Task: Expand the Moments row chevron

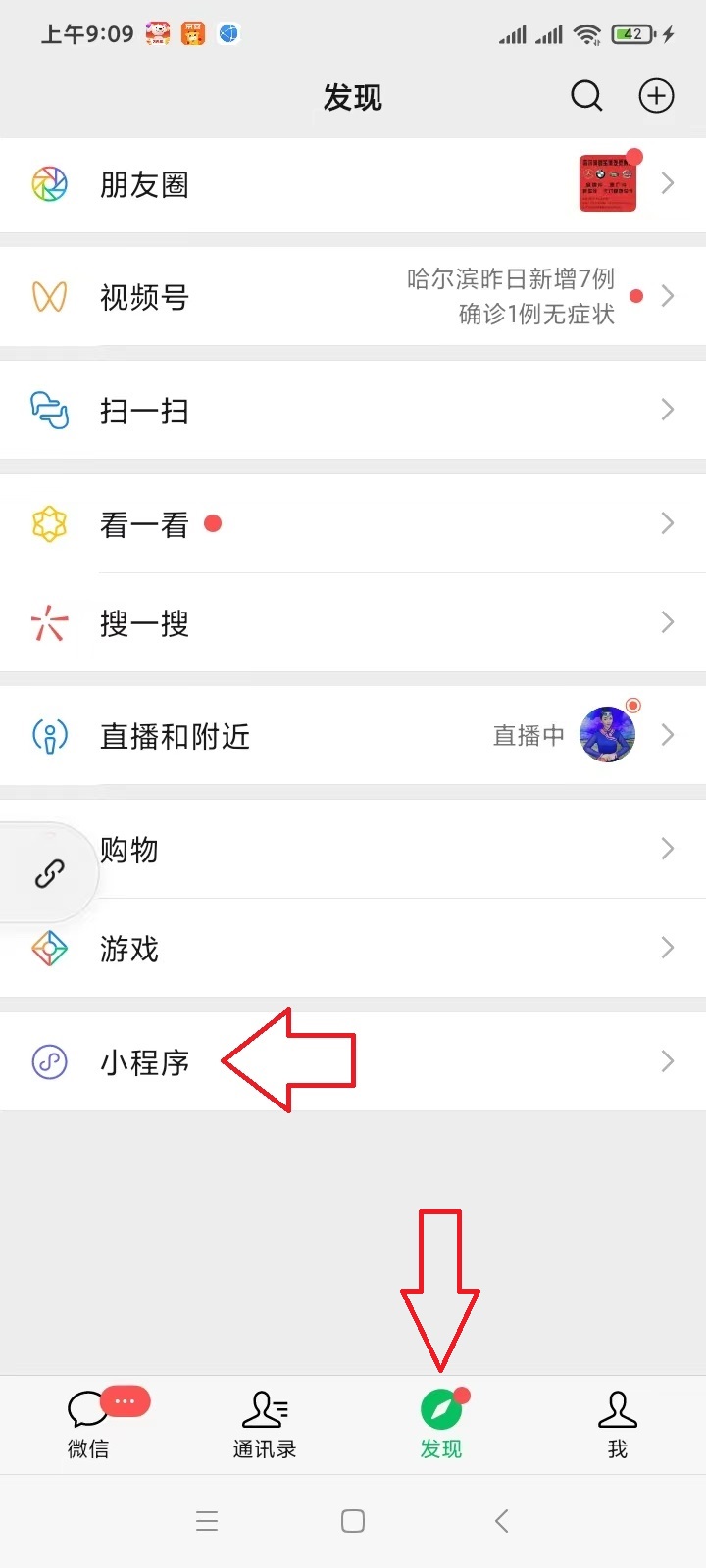Action: click(668, 183)
